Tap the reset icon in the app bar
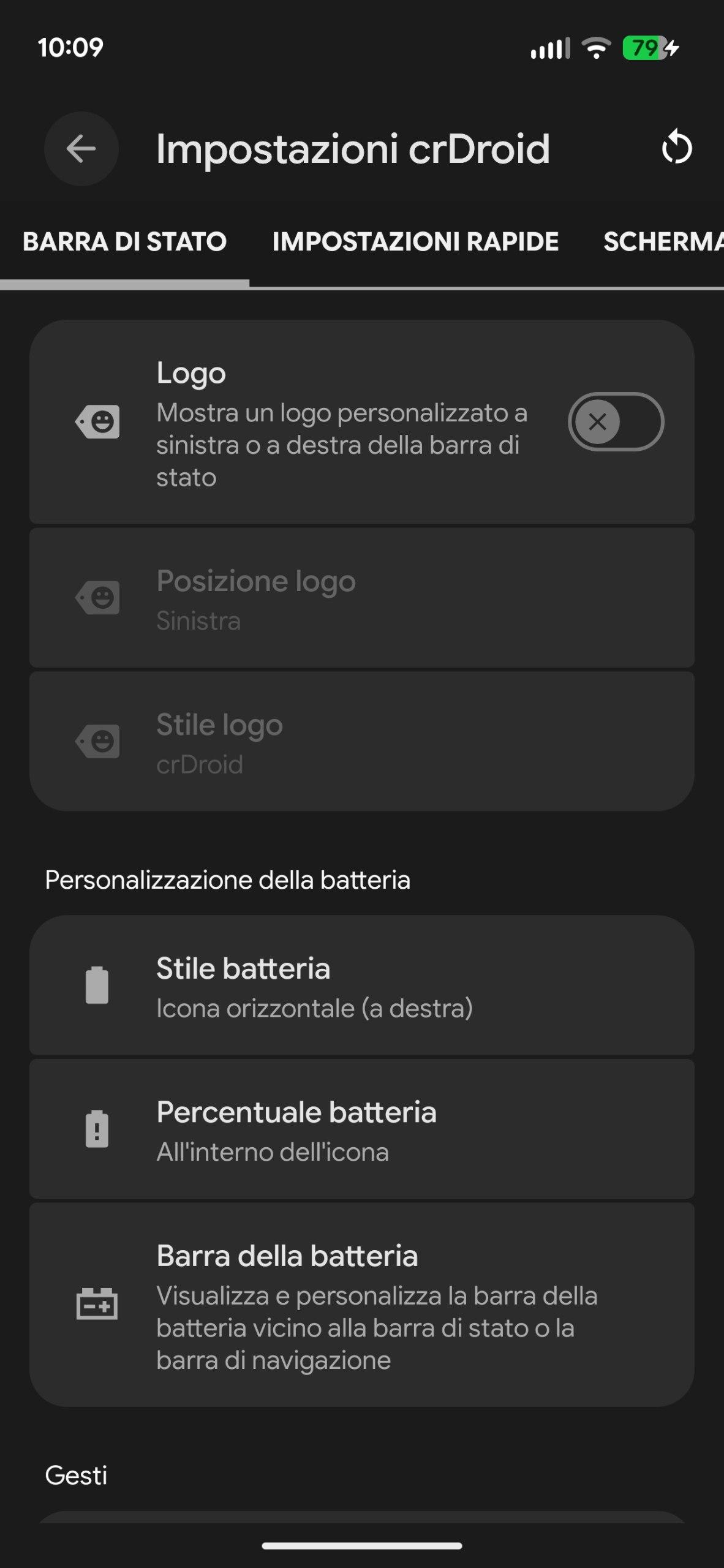Image resolution: width=724 pixels, height=1568 pixels. pyautogui.click(x=676, y=148)
